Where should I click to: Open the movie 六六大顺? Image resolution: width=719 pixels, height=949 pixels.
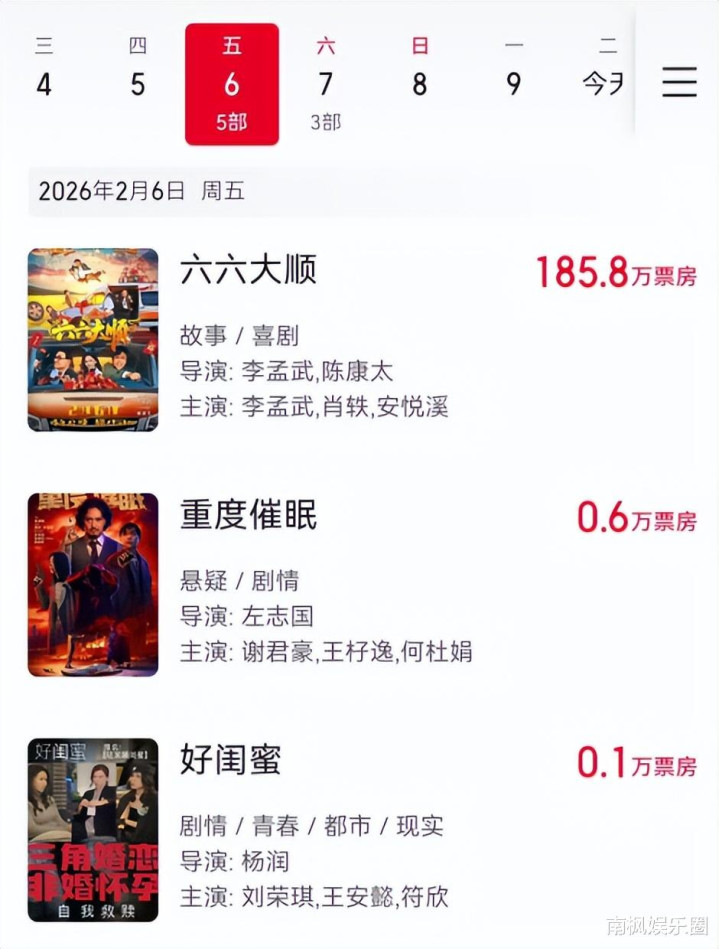[248, 271]
